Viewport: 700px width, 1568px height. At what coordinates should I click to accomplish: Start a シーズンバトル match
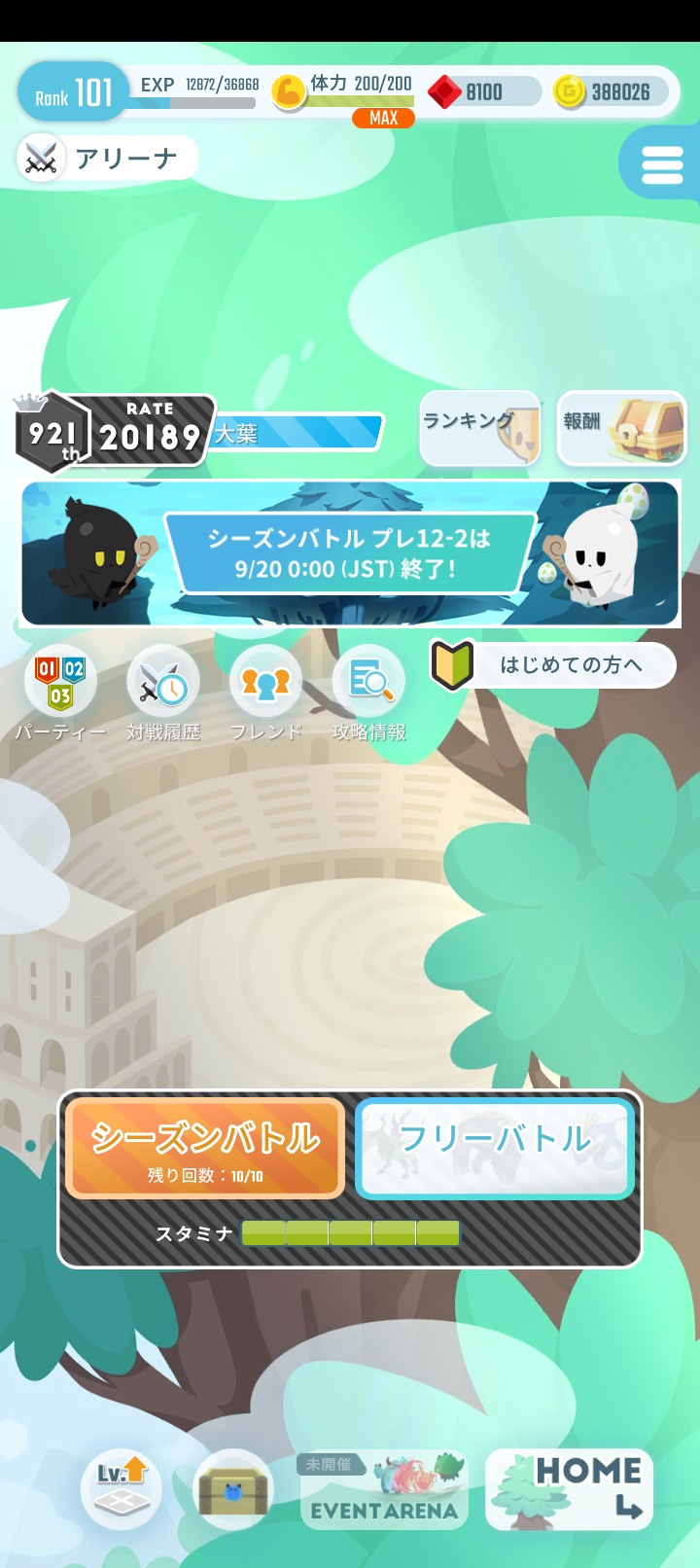204,1148
